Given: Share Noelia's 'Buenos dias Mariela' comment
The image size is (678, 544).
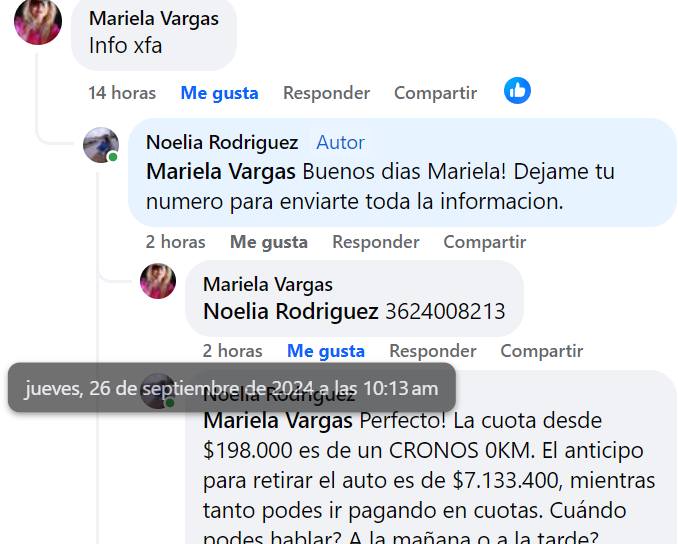Looking at the screenshot, I should (484, 242).
